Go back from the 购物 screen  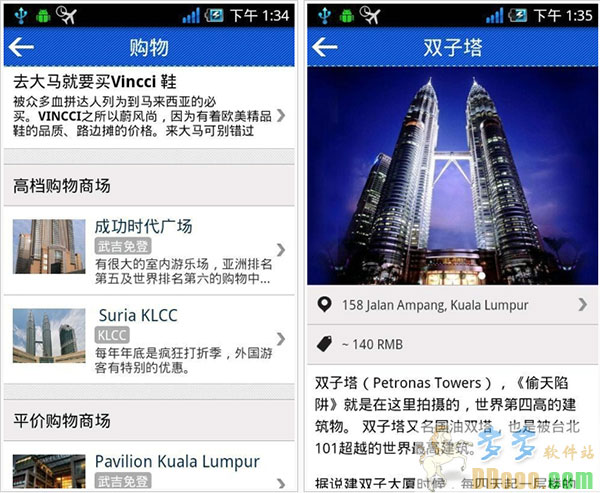[21, 47]
